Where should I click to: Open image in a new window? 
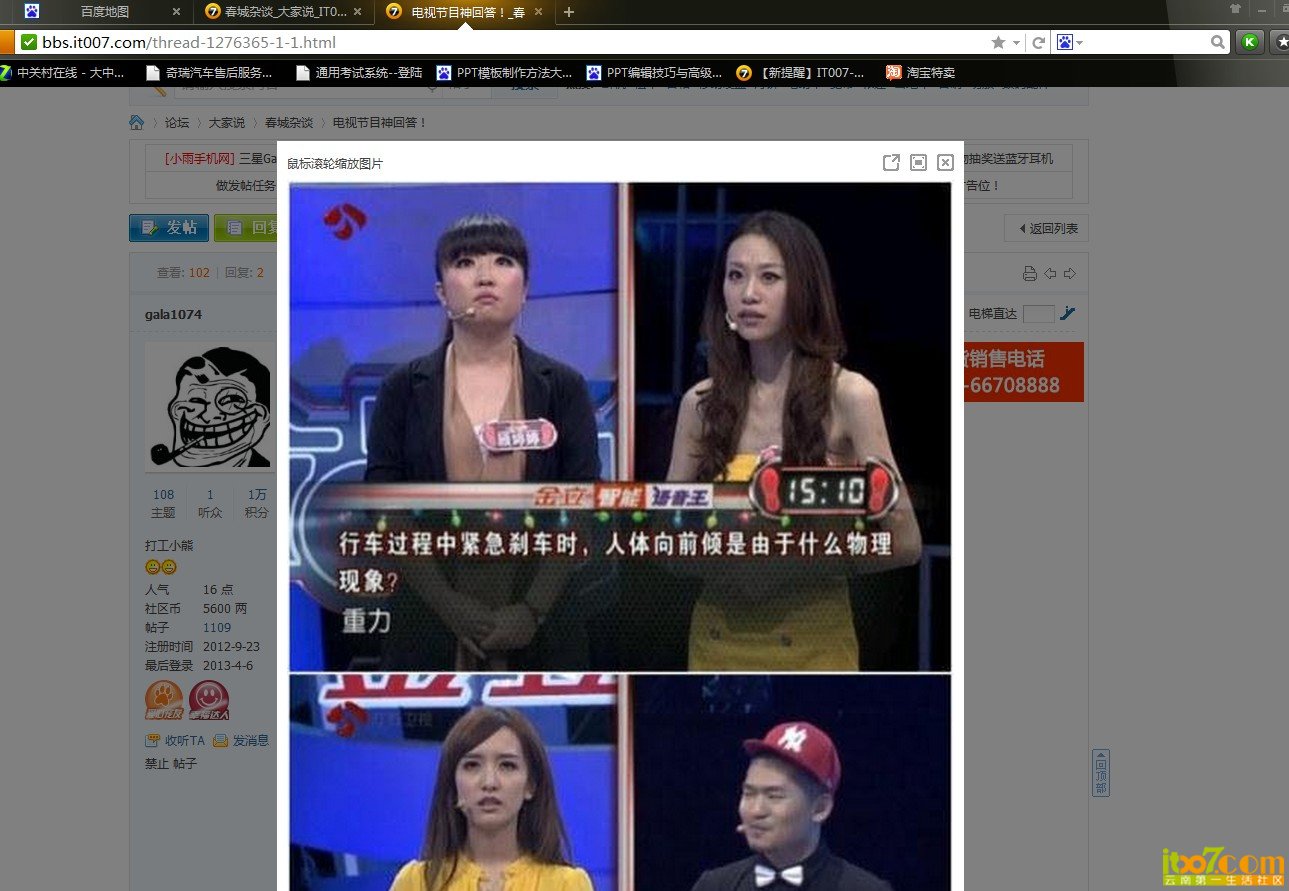click(891, 163)
